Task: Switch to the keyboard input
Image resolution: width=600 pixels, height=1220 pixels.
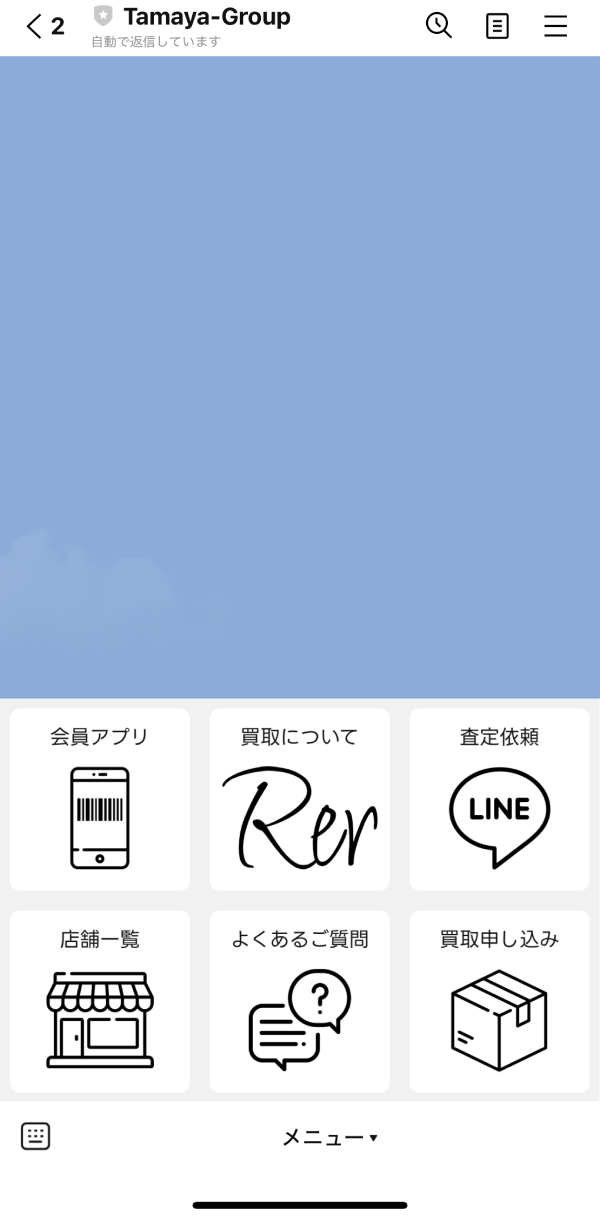Action: 36,1136
